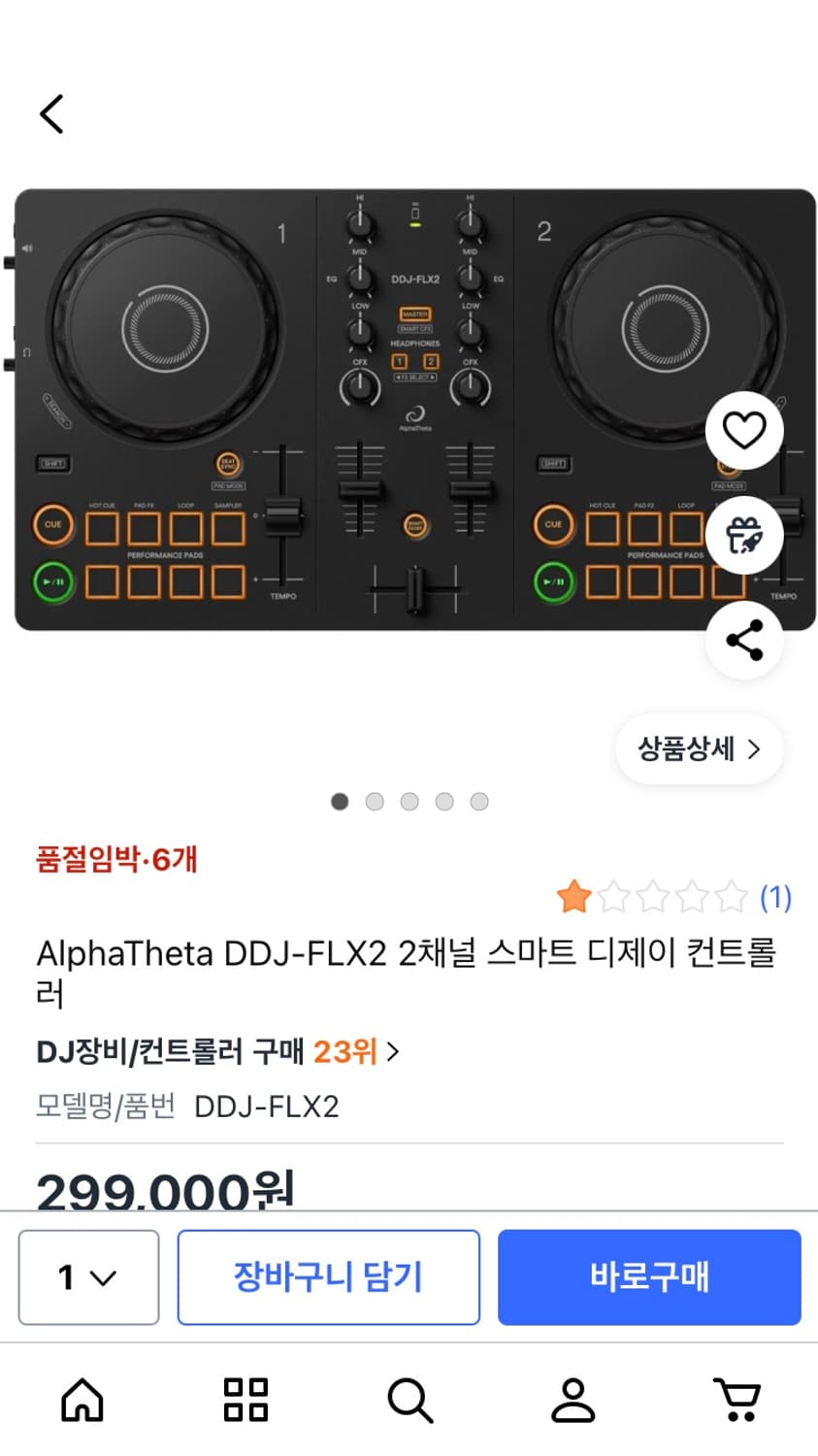Go home via the house icon

click(x=82, y=1400)
